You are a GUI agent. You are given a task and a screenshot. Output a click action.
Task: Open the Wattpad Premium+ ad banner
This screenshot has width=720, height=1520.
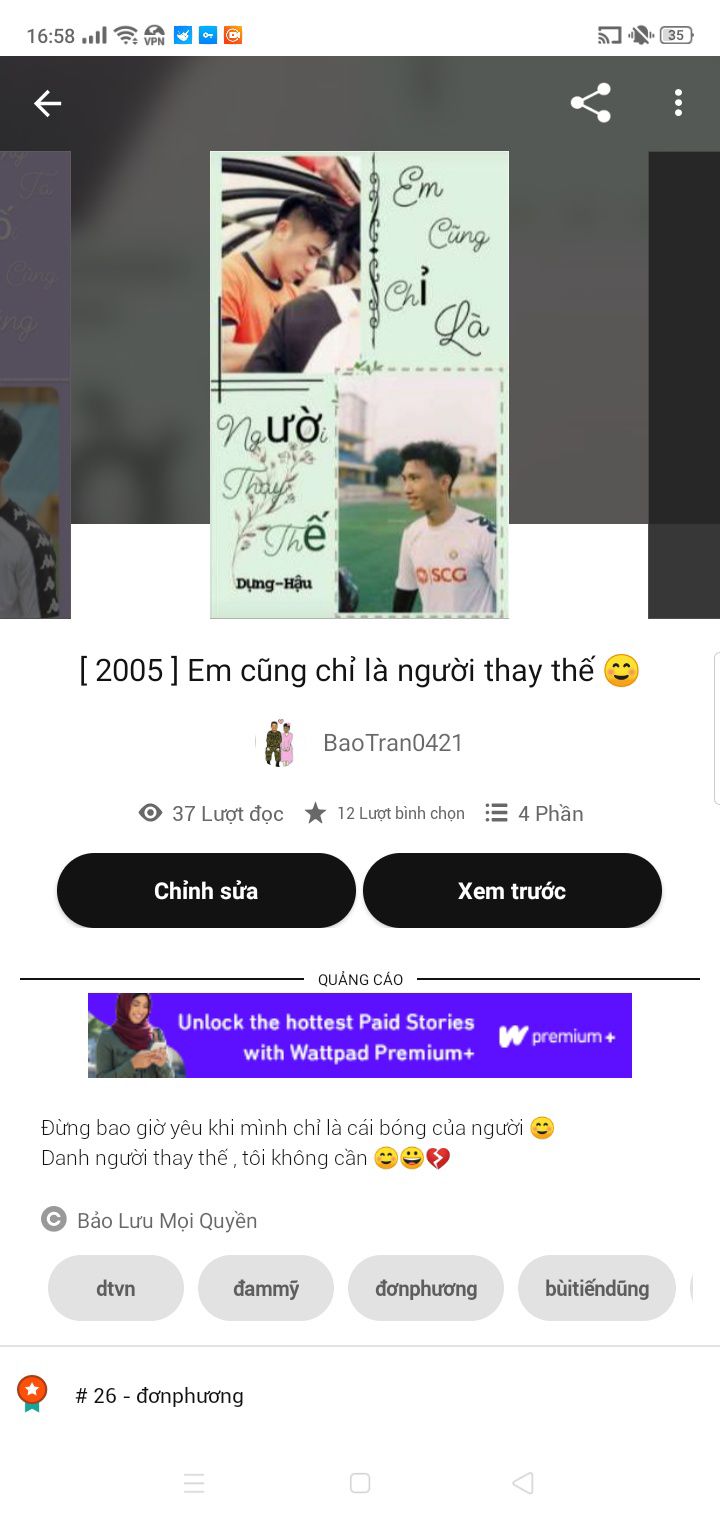tap(360, 1035)
